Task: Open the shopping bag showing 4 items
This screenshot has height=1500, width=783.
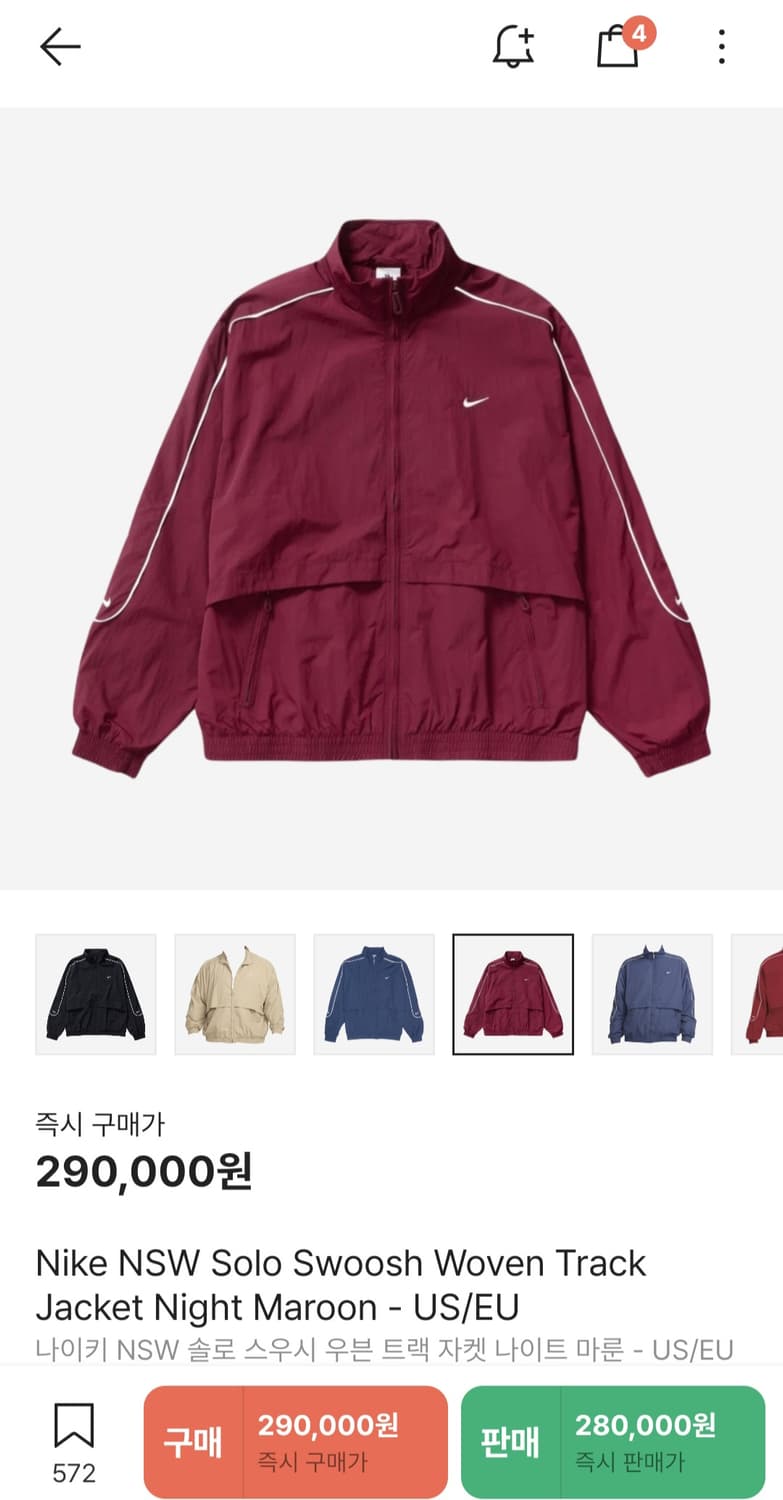Action: (x=617, y=50)
